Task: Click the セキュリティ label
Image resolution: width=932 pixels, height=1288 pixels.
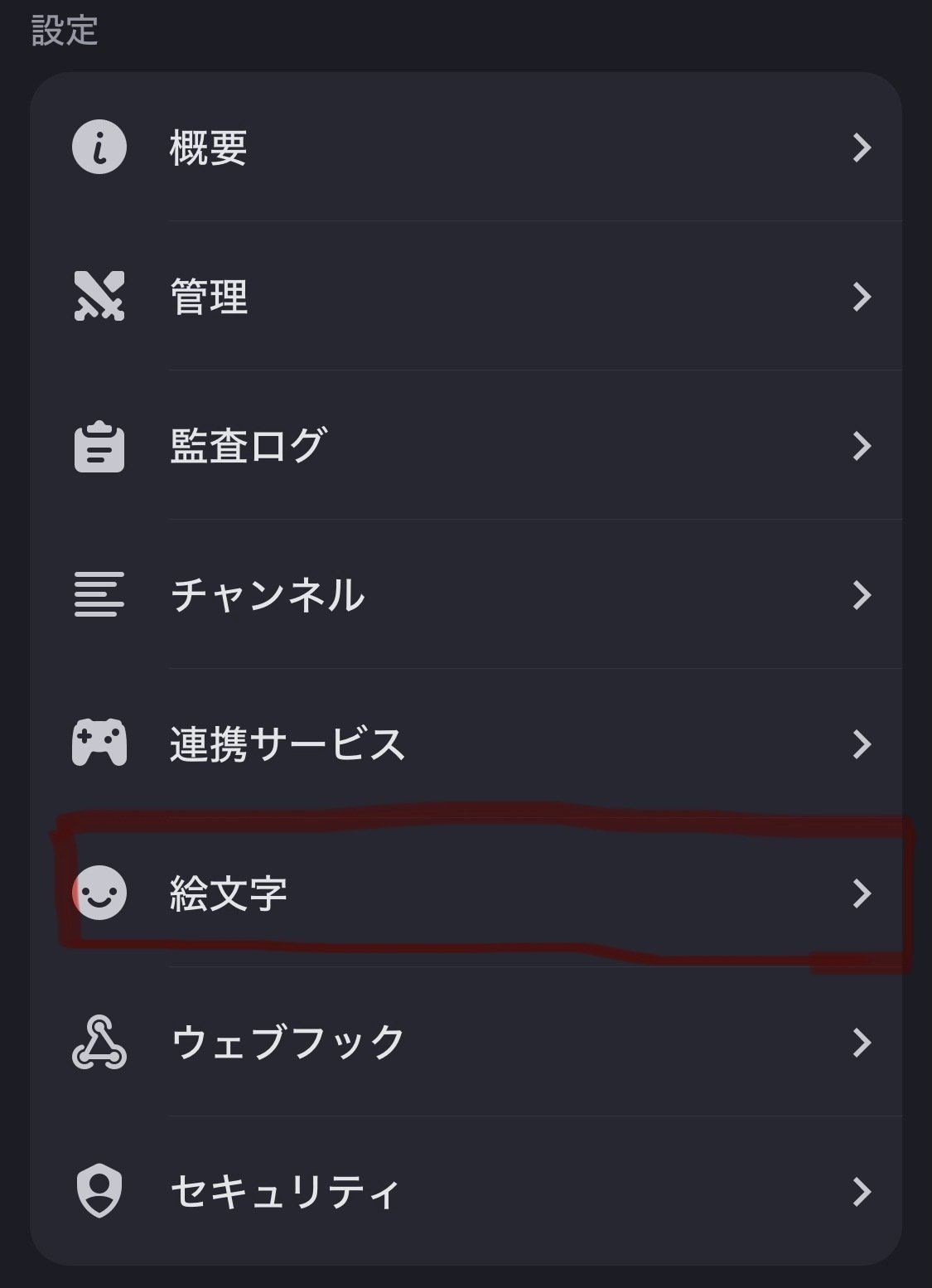Action: (282, 1191)
